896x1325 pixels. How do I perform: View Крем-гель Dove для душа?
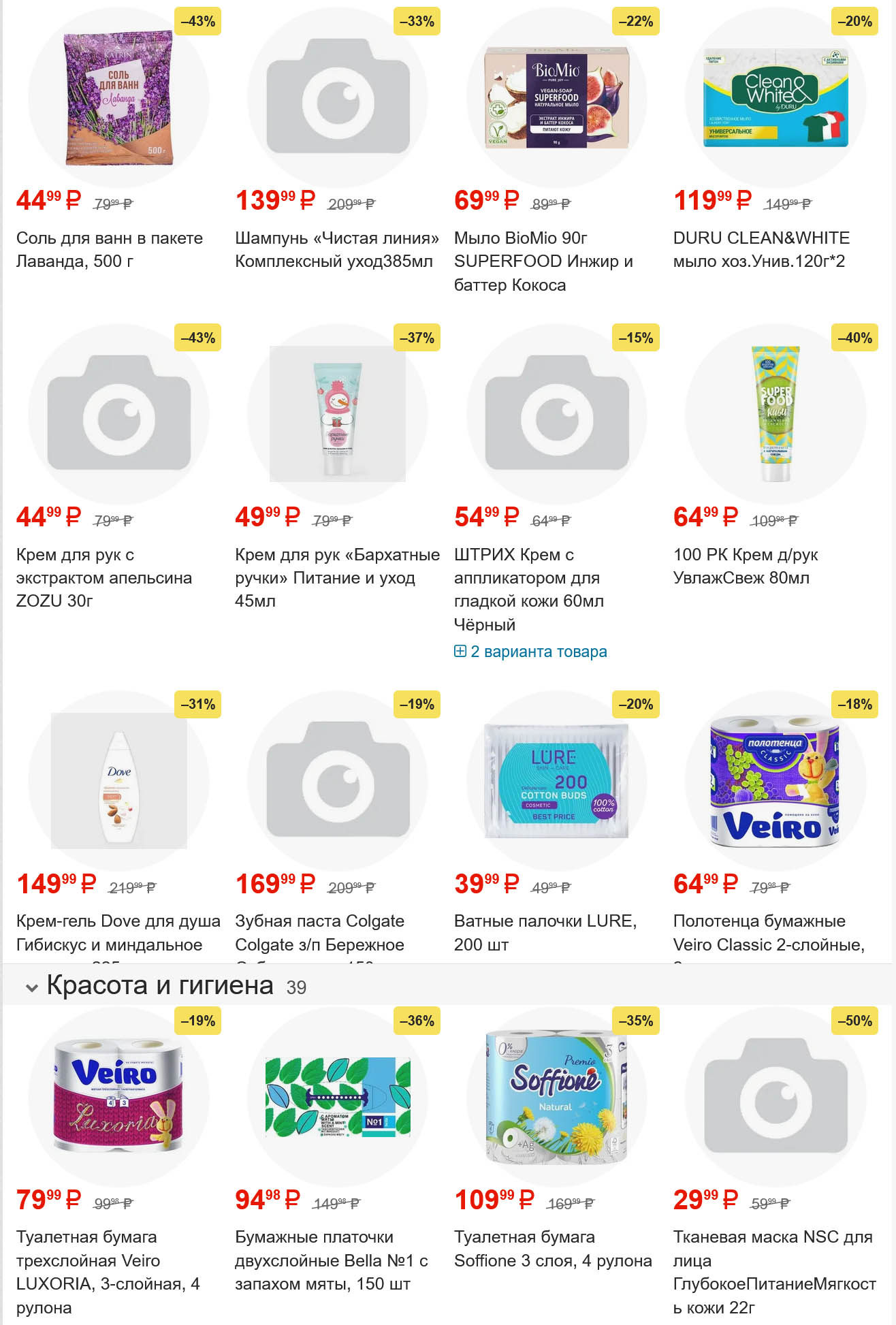click(118, 932)
